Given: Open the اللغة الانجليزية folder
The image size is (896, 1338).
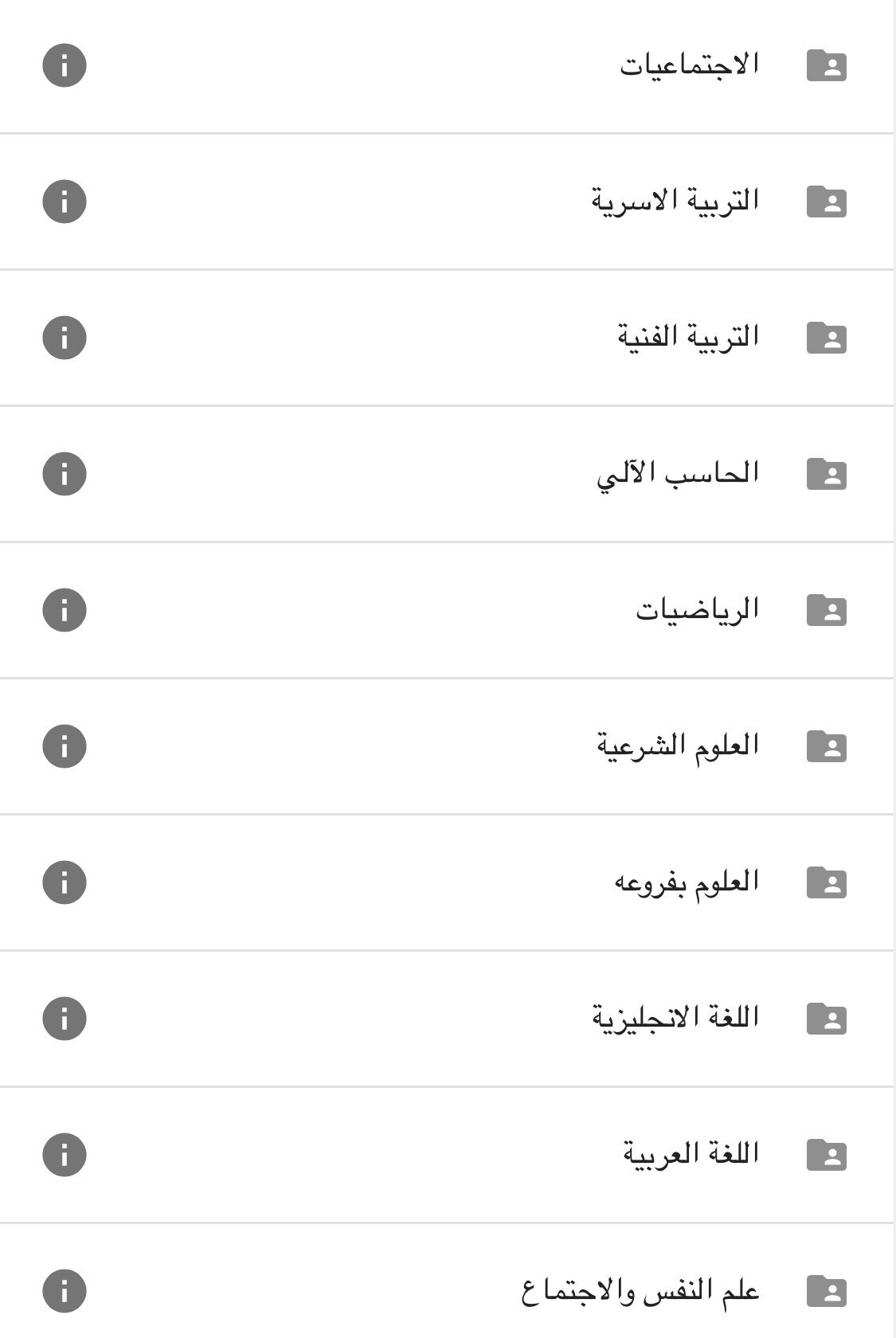Looking at the screenshot, I should click(447, 1019).
